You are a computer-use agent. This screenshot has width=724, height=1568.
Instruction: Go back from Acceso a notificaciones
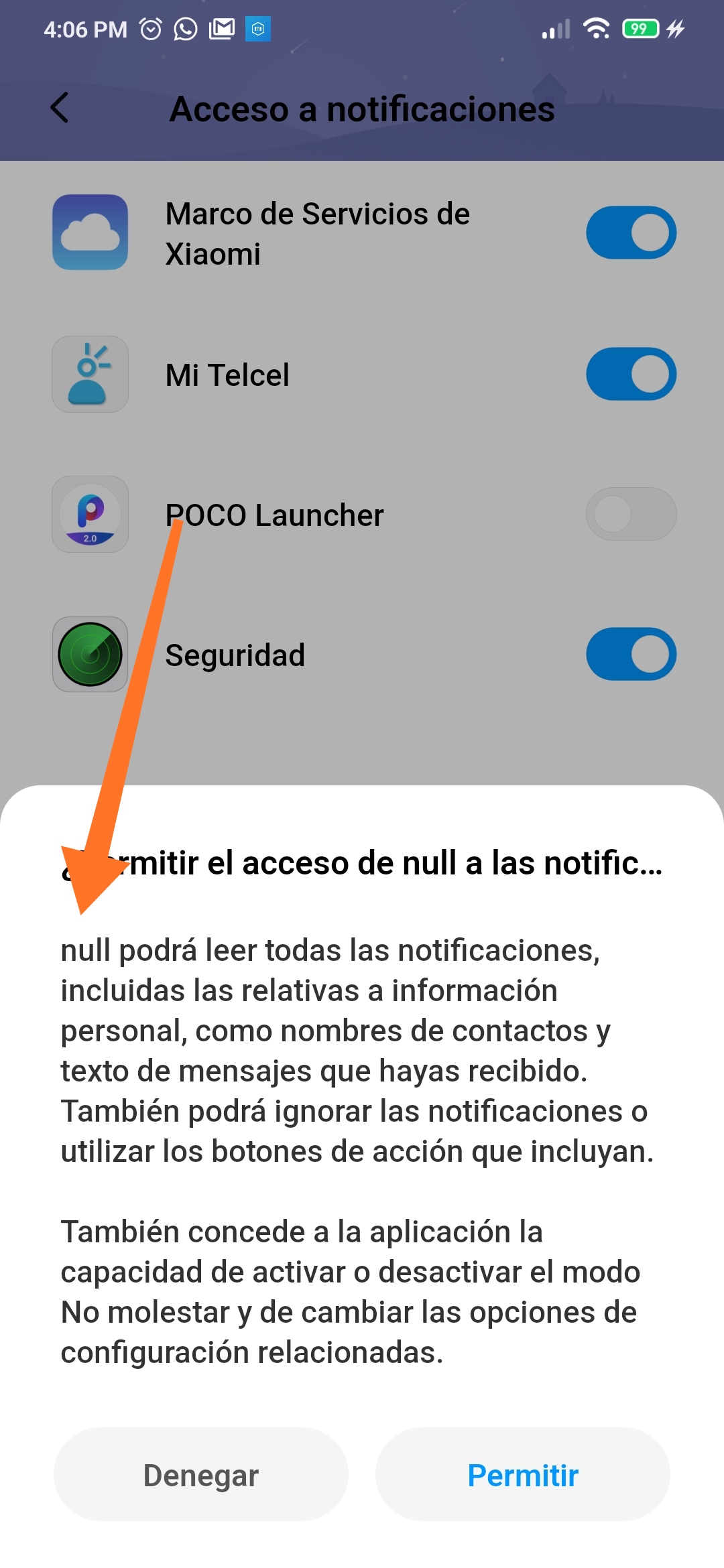click(x=60, y=108)
